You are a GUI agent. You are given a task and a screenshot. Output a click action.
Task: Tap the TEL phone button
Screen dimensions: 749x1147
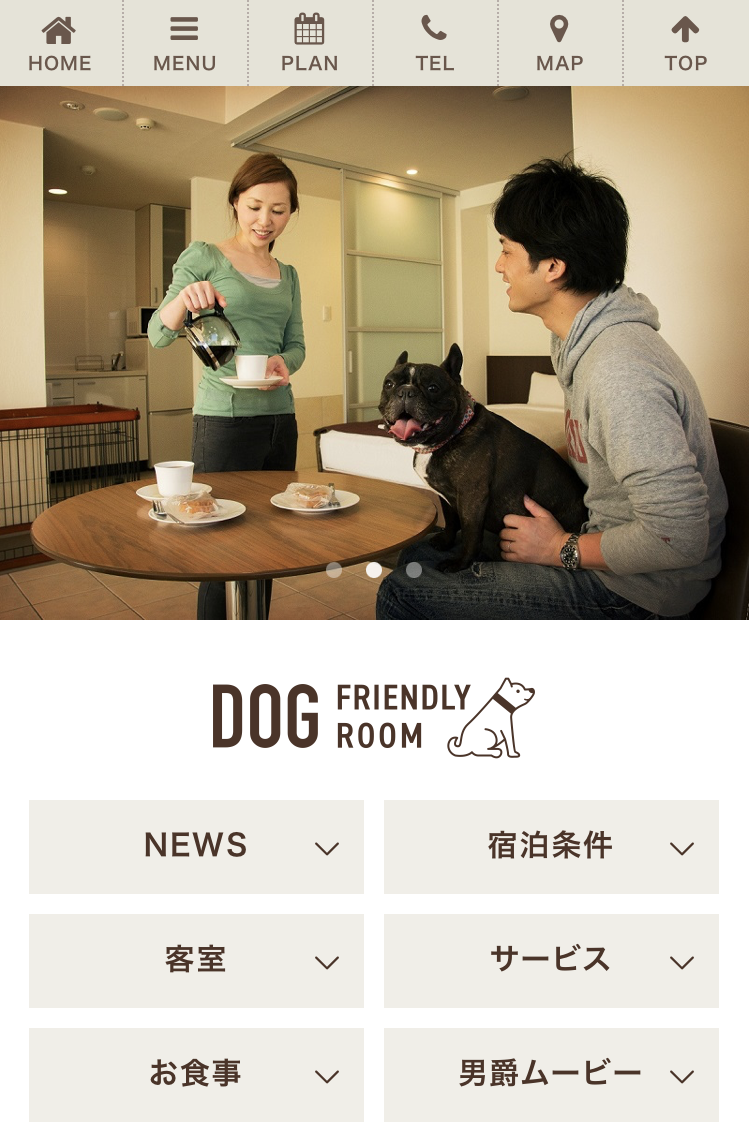(435, 44)
